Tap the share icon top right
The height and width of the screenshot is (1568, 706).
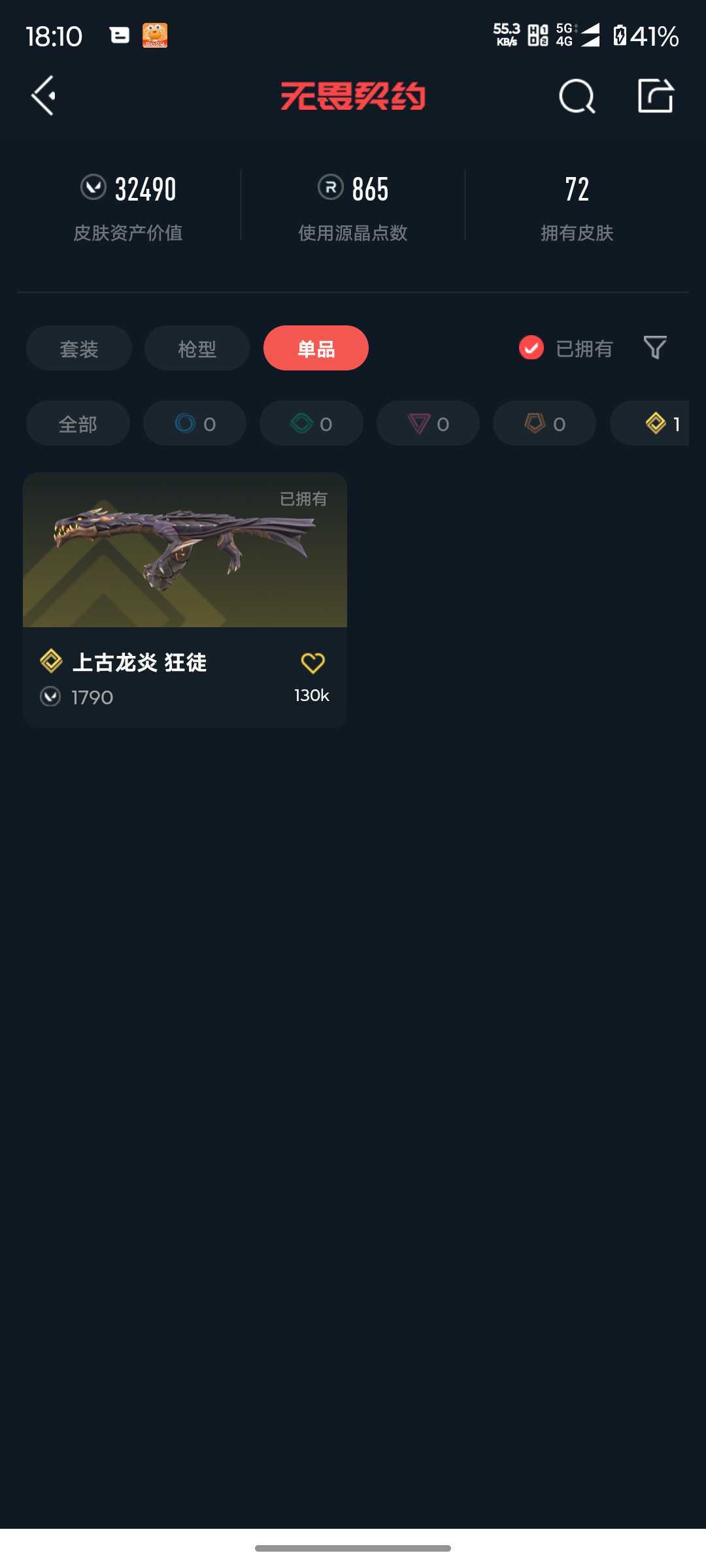(656, 96)
